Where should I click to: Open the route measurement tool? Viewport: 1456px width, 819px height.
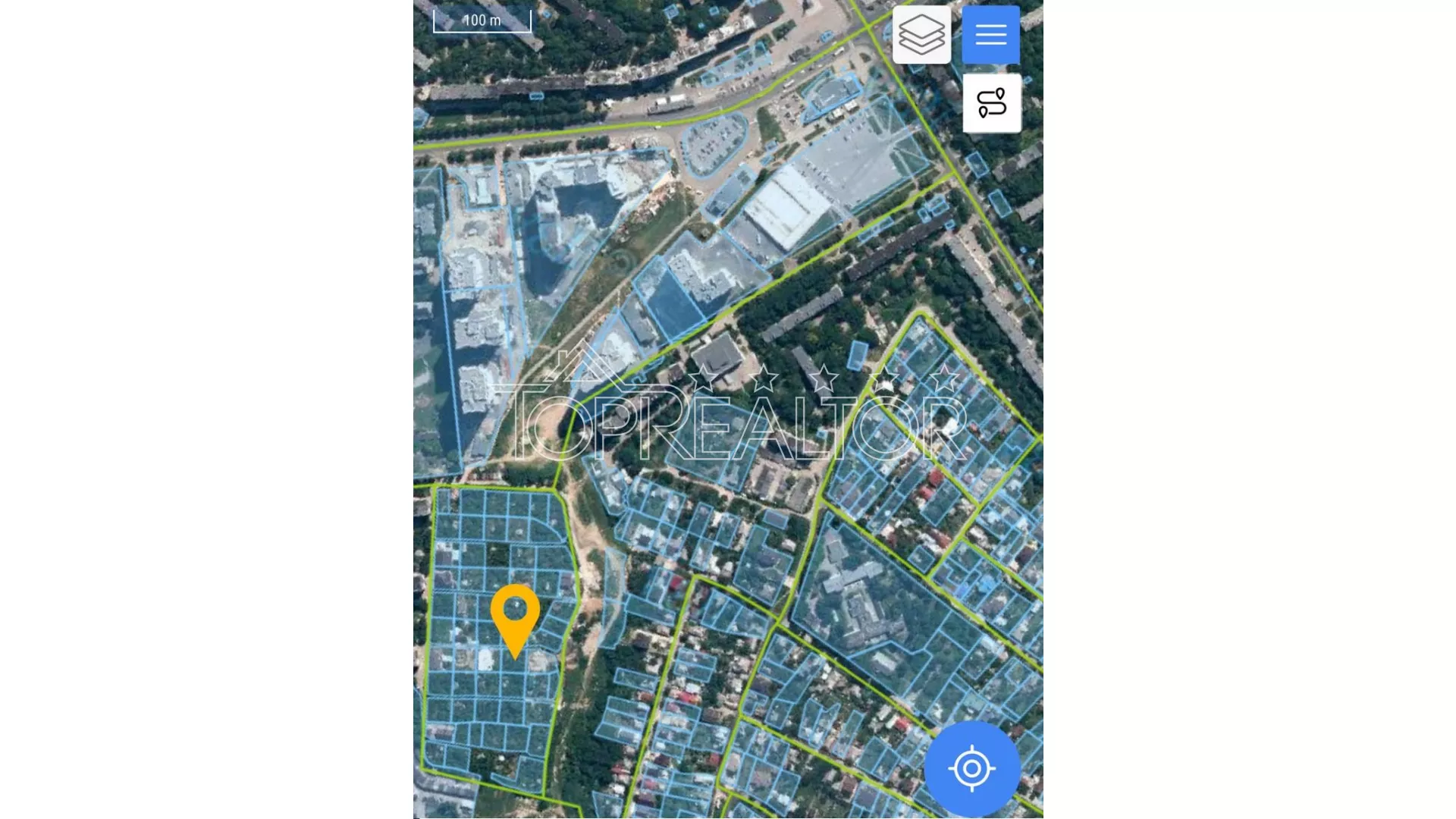click(991, 103)
